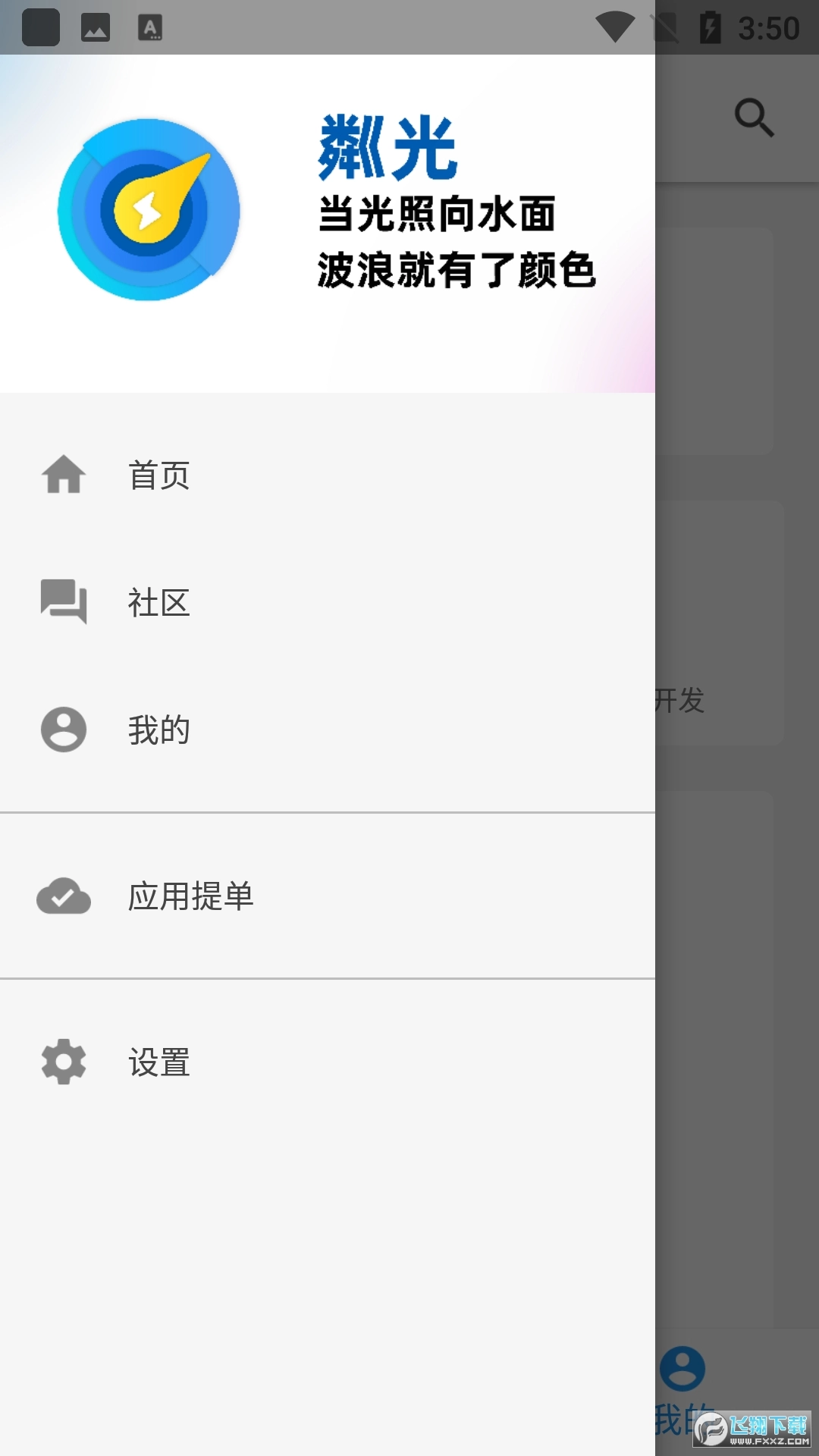
Task: Open 首页 from the drawer
Action: (x=158, y=475)
